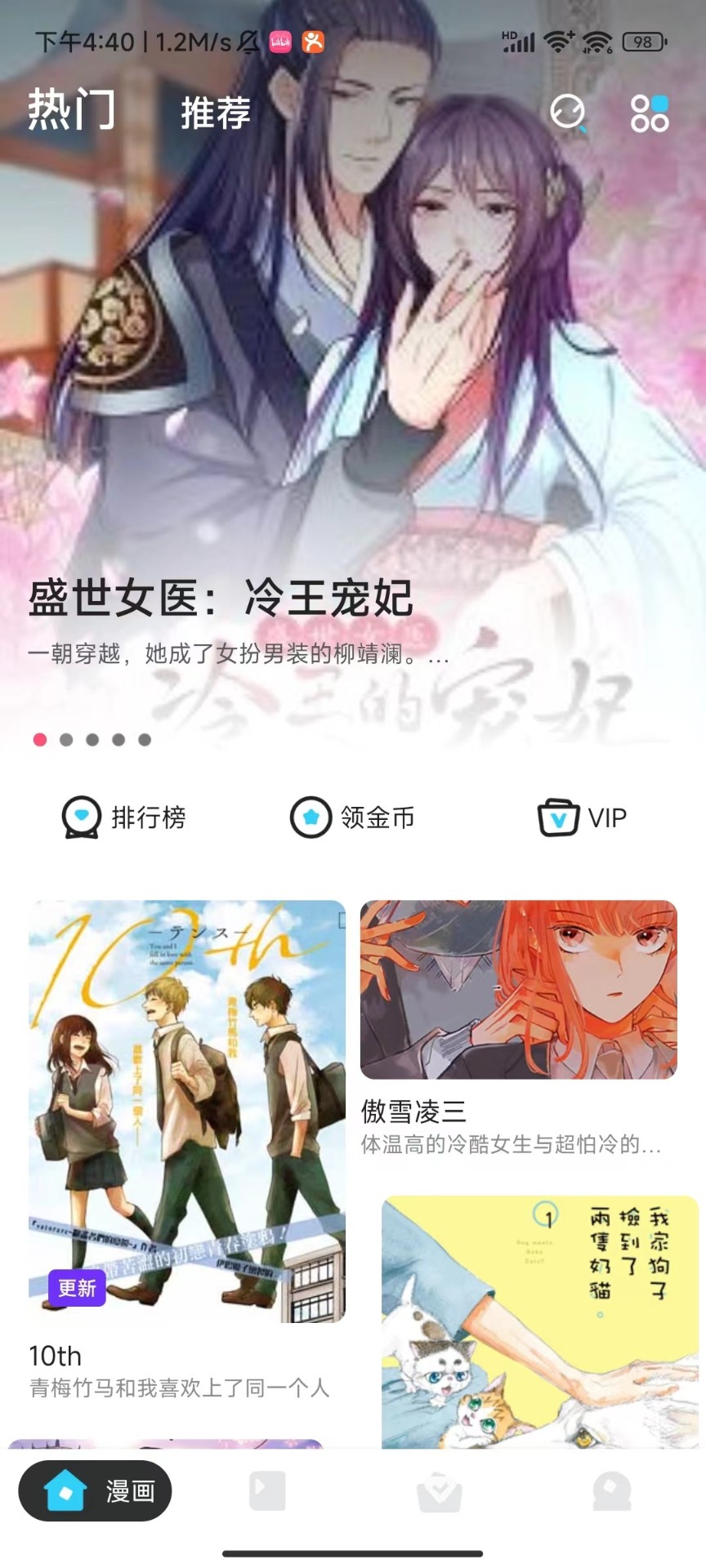Jump to the second banner dot
Screen dimensions: 706x1568
[66, 740]
